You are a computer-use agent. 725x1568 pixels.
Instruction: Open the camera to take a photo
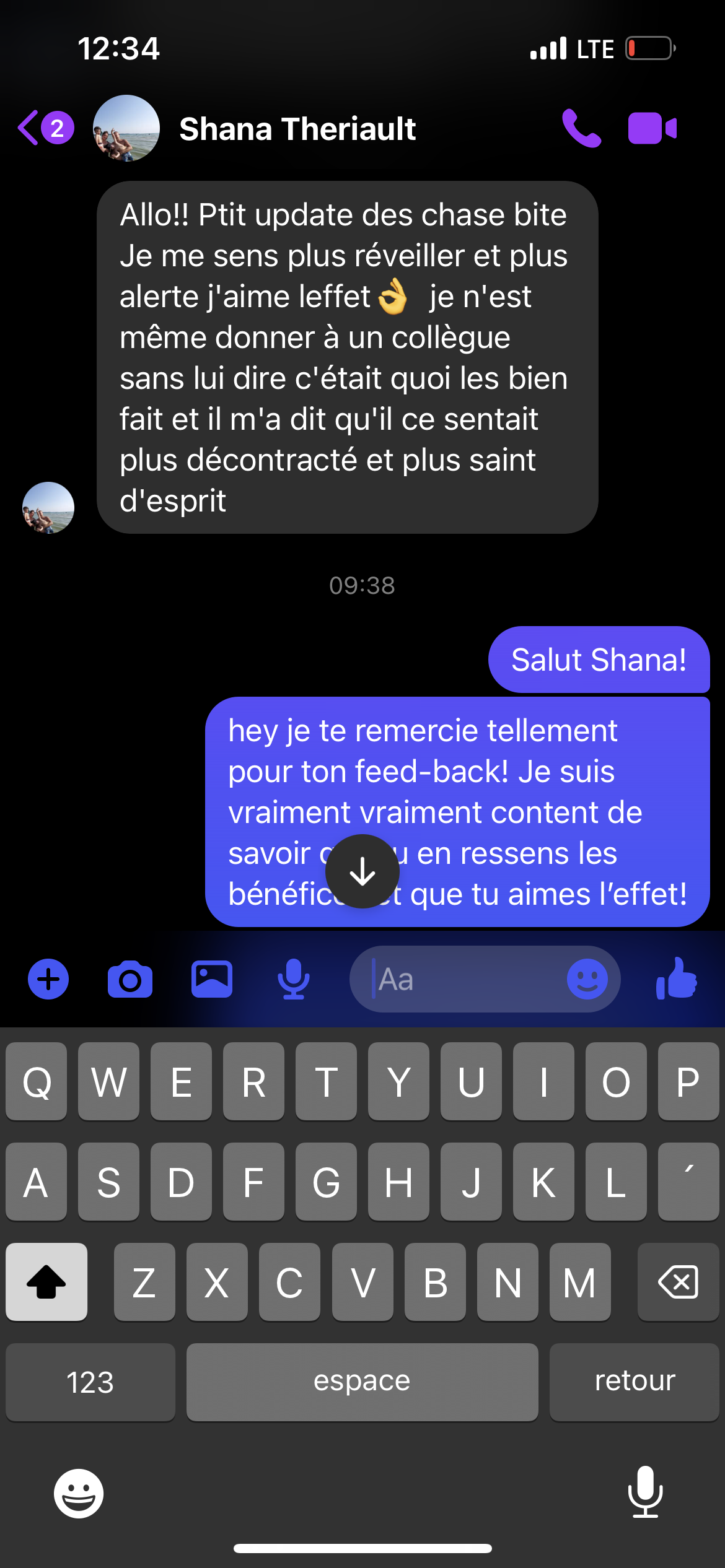(x=130, y=979)
